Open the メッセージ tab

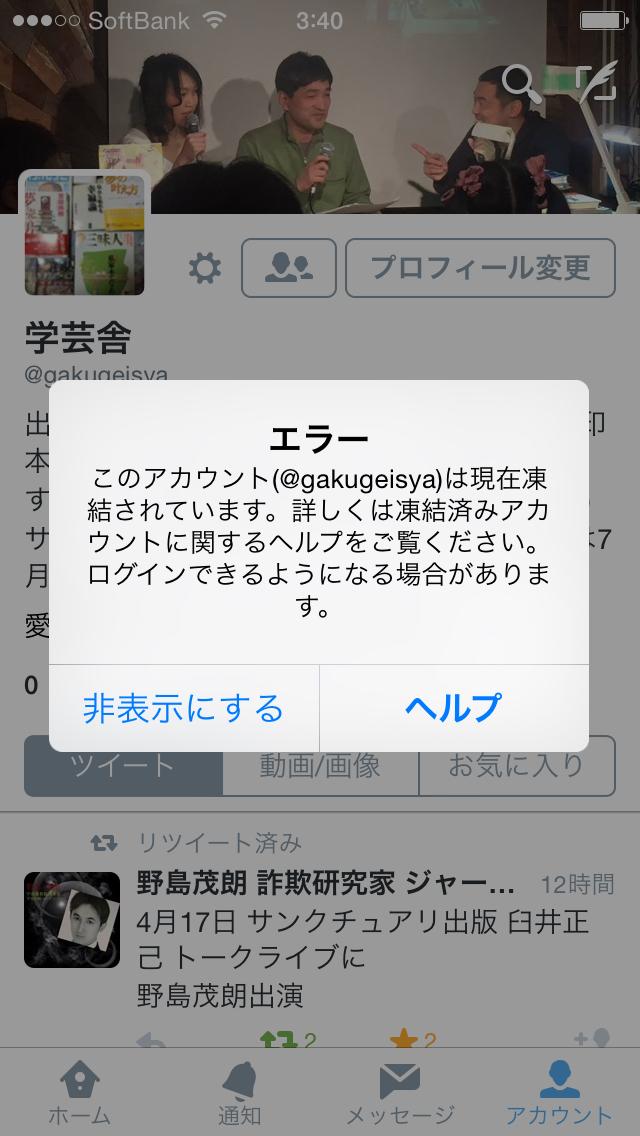point(400,1092)
